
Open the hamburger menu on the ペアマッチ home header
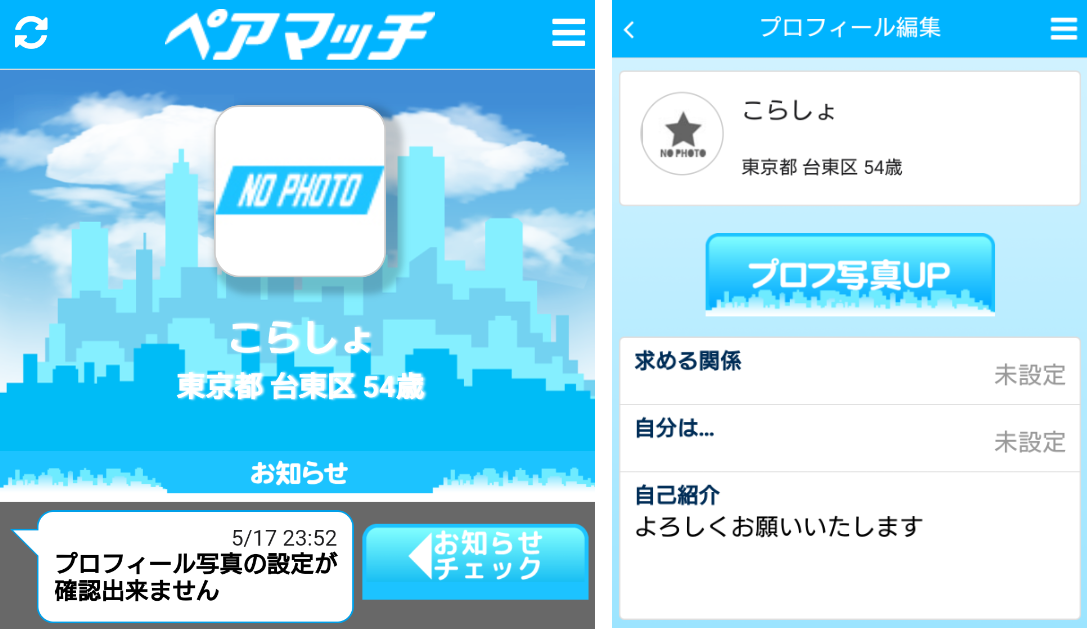[568, 33]
